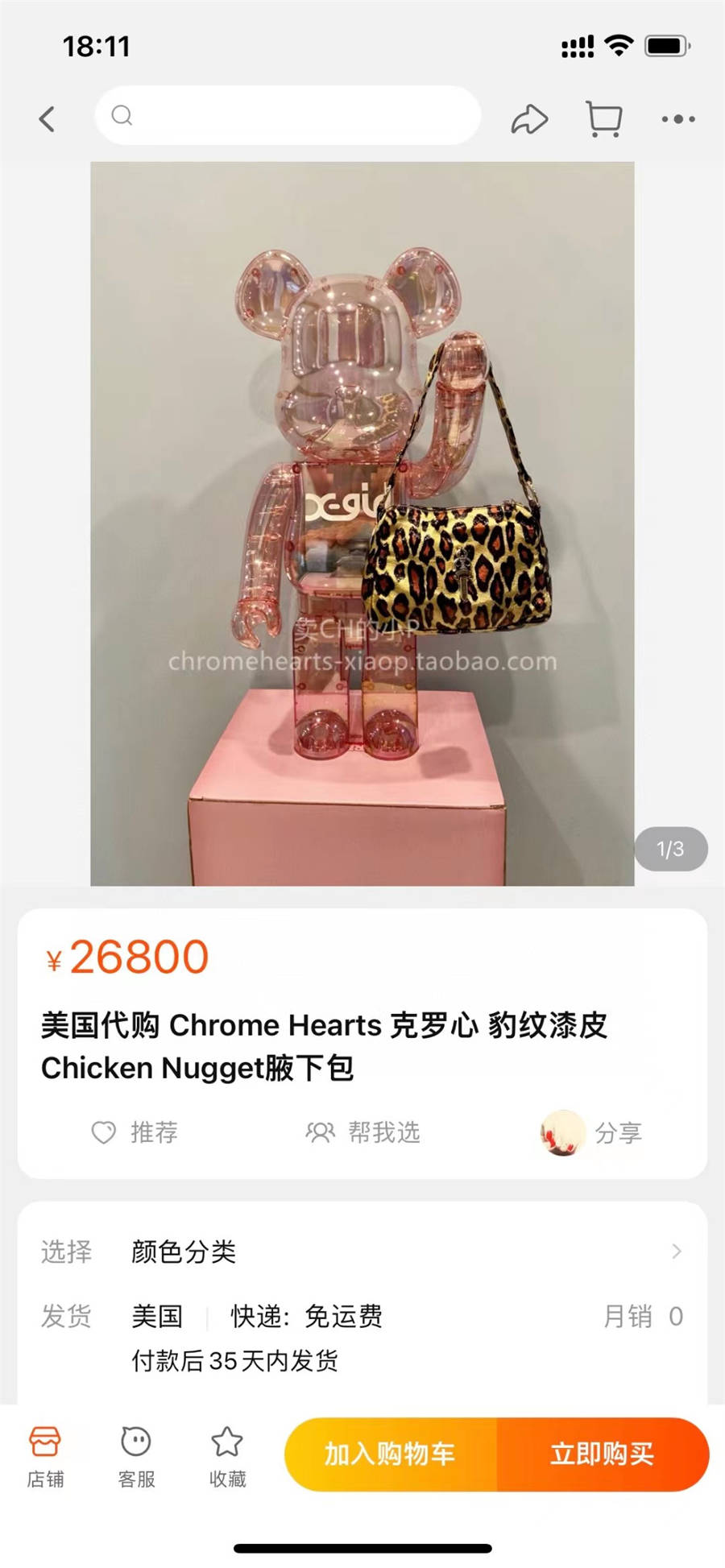
Task: Visit the seller's 店铺 page
Action: [45, 1456]
